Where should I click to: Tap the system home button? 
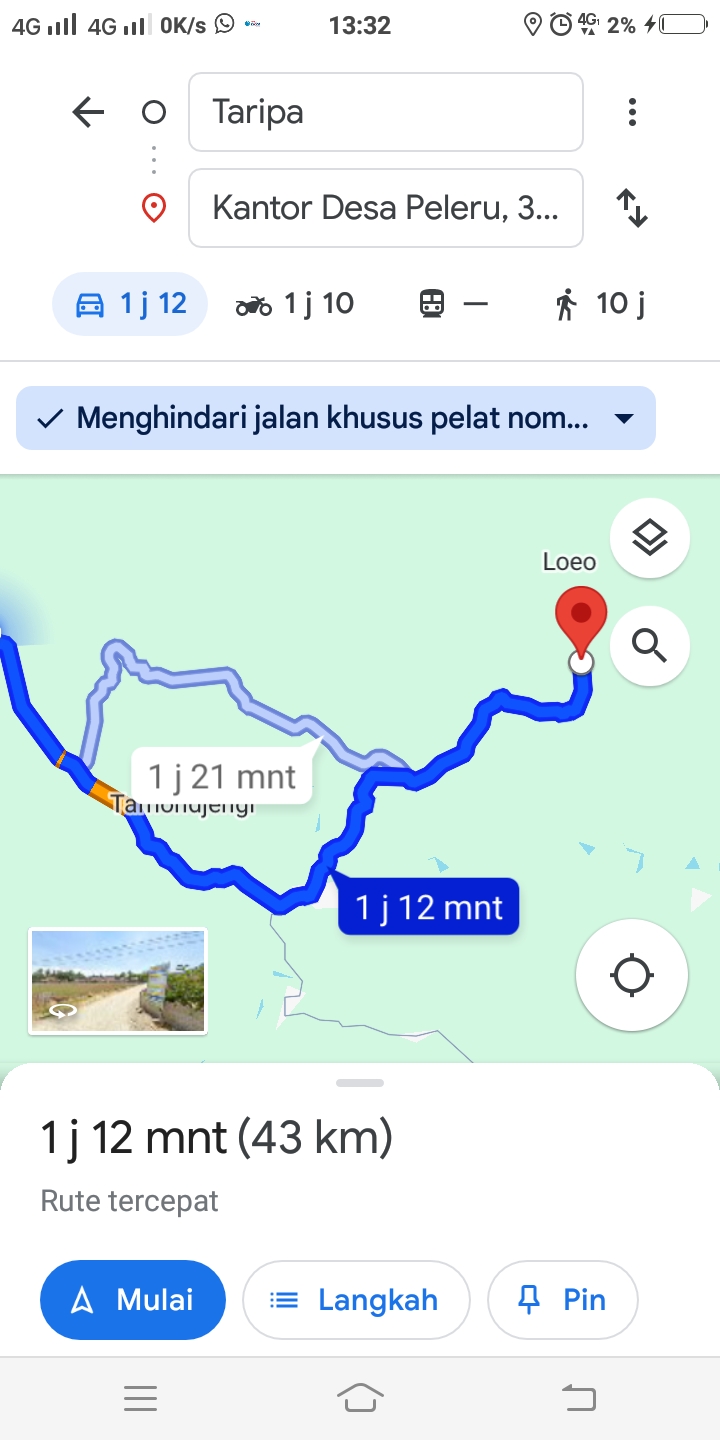point(360,1398)
